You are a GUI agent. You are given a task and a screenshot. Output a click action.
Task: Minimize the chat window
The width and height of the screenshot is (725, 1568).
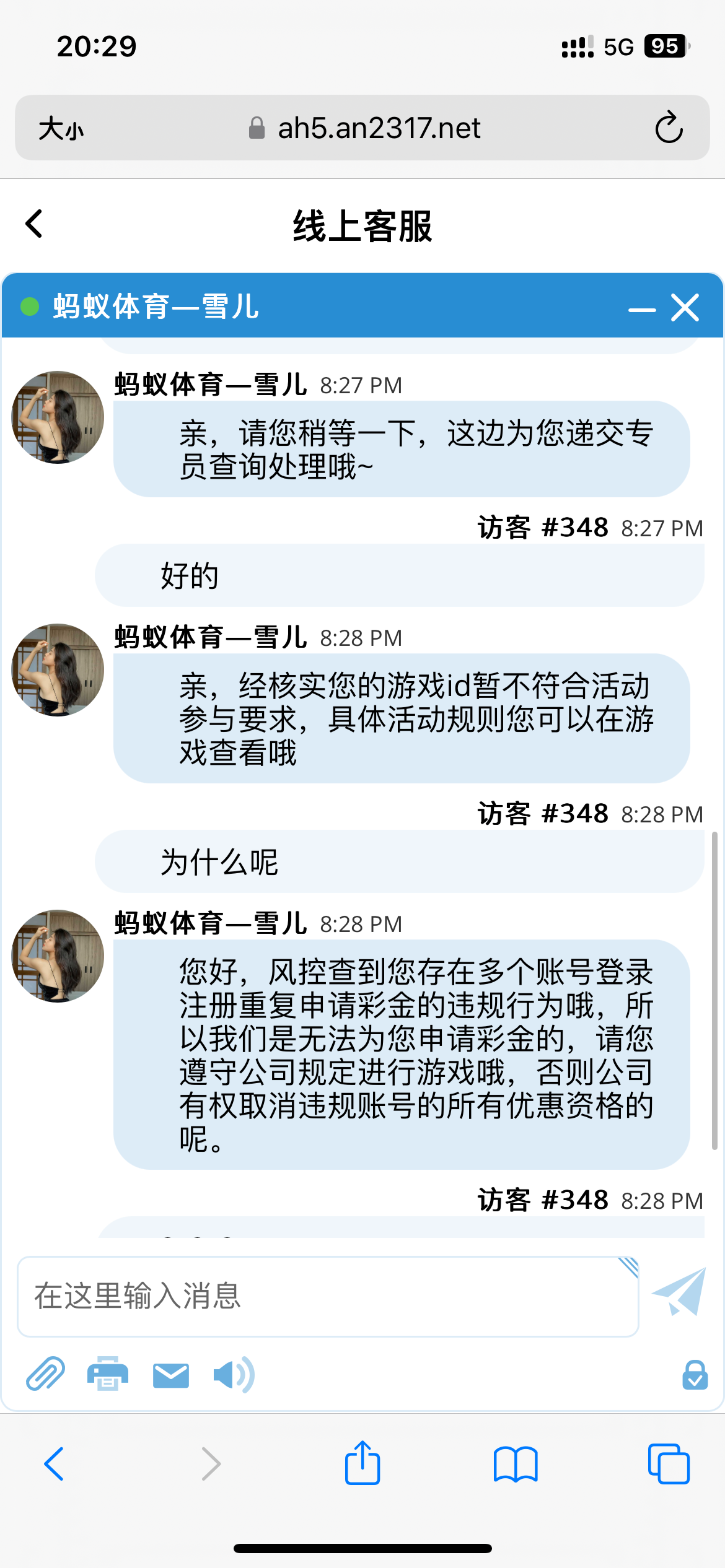click(642, 309)
